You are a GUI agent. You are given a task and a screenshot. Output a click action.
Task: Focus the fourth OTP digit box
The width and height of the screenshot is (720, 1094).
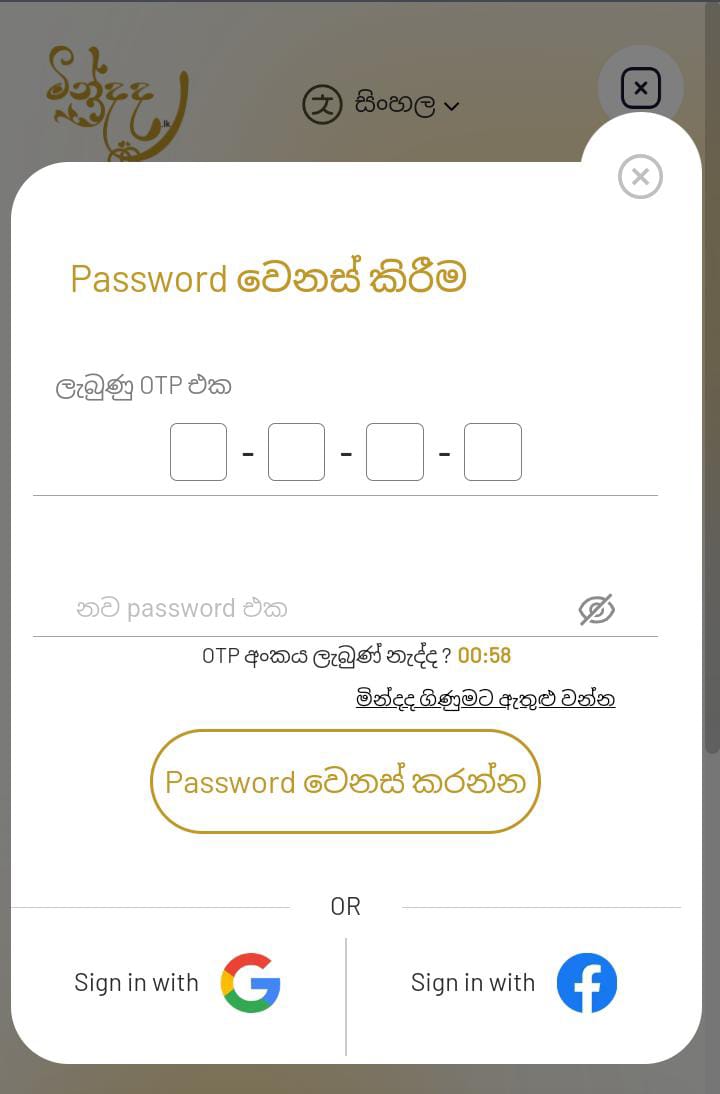click(492, 452)
